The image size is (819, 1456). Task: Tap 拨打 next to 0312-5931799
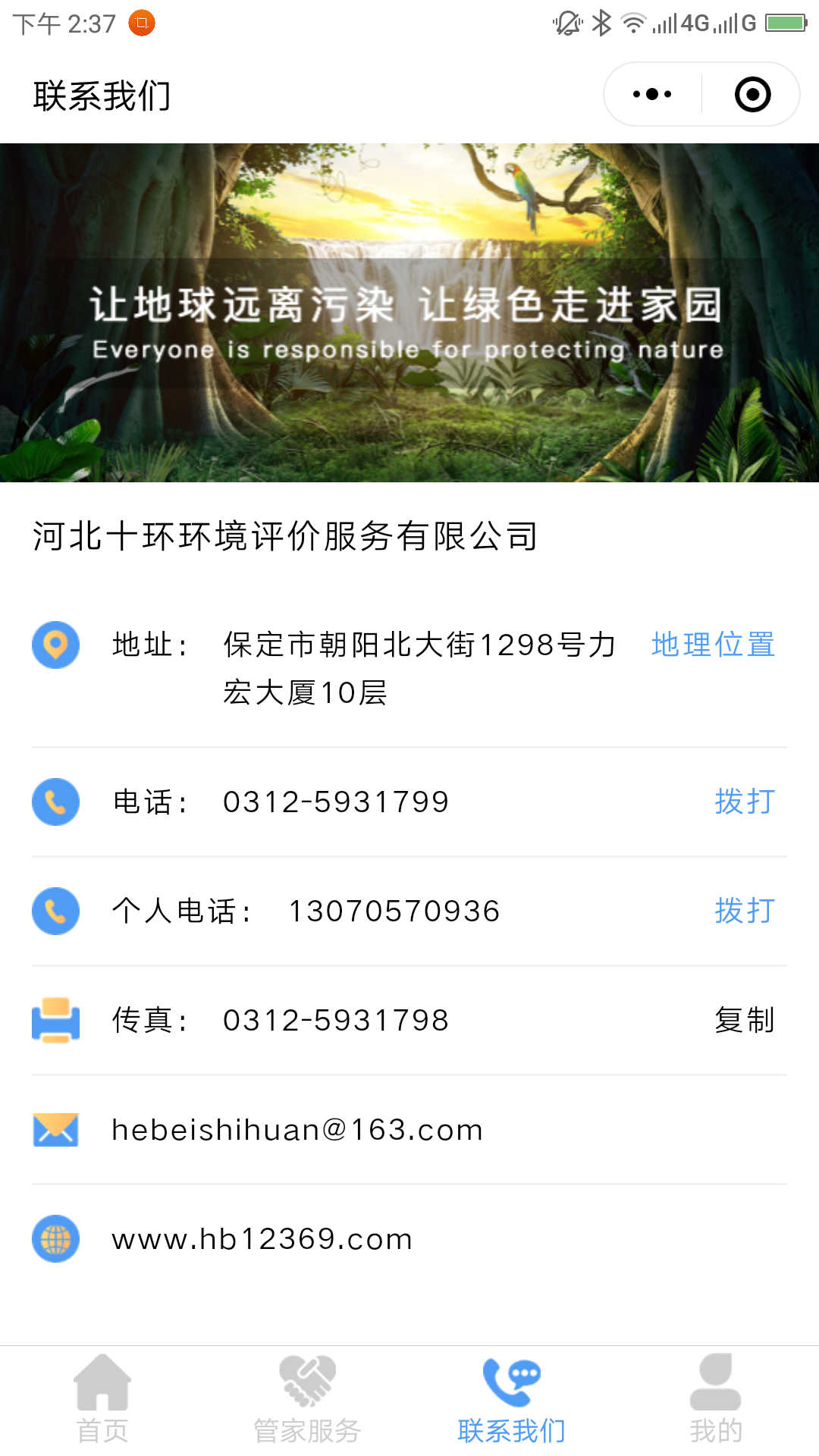(x=745, y=802)
